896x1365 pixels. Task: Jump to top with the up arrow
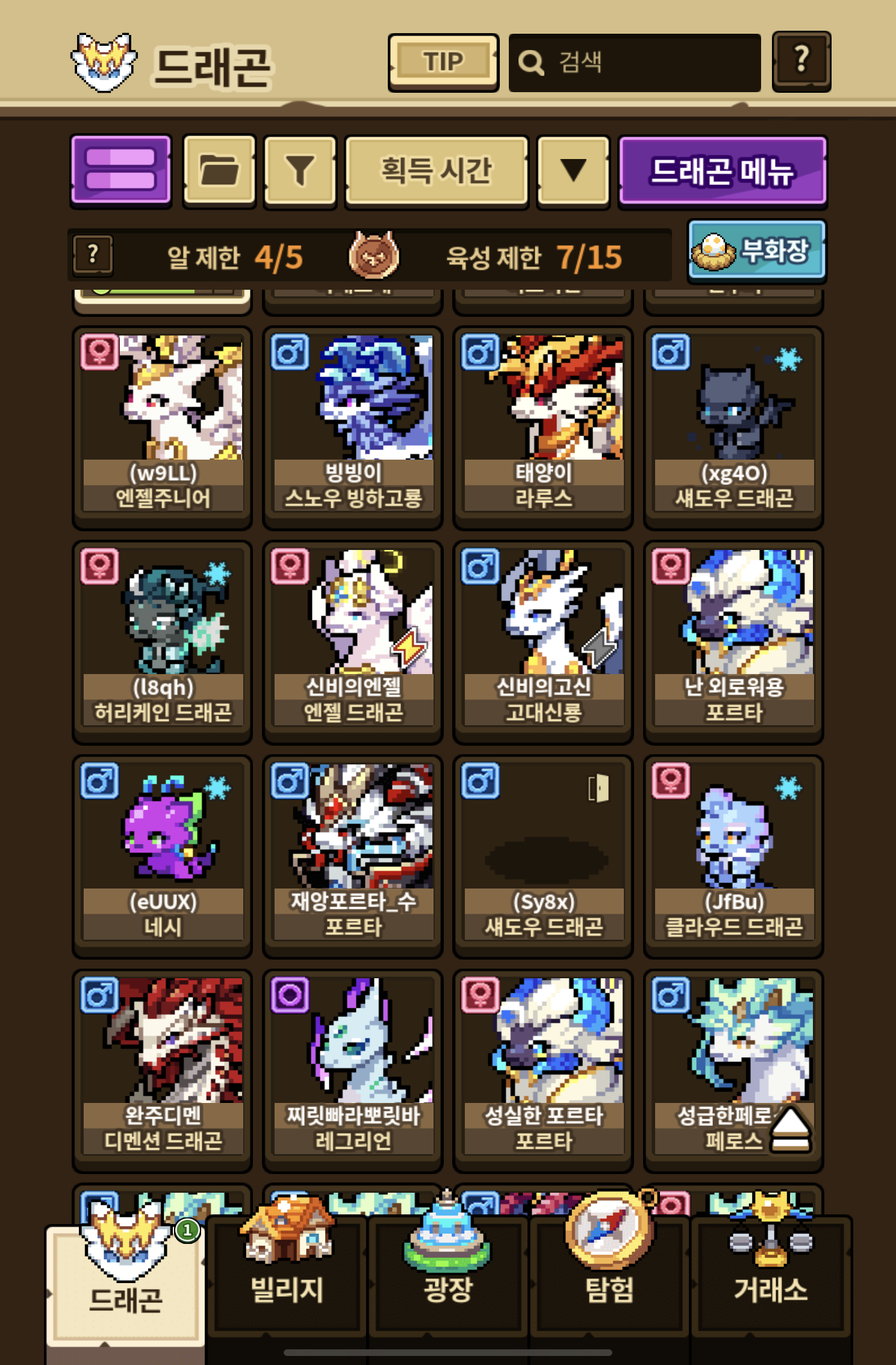[x=790, y=1129]
